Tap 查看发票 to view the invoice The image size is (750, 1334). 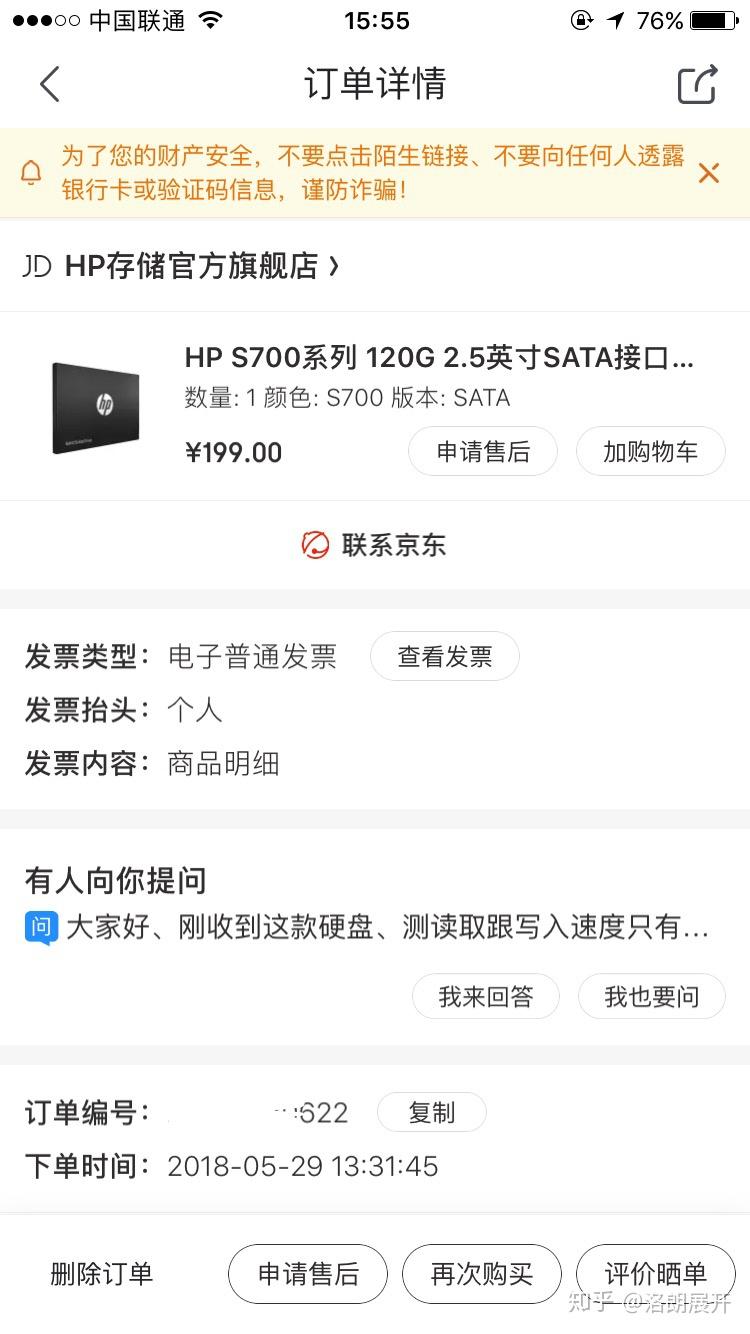(x=444, y=656)
